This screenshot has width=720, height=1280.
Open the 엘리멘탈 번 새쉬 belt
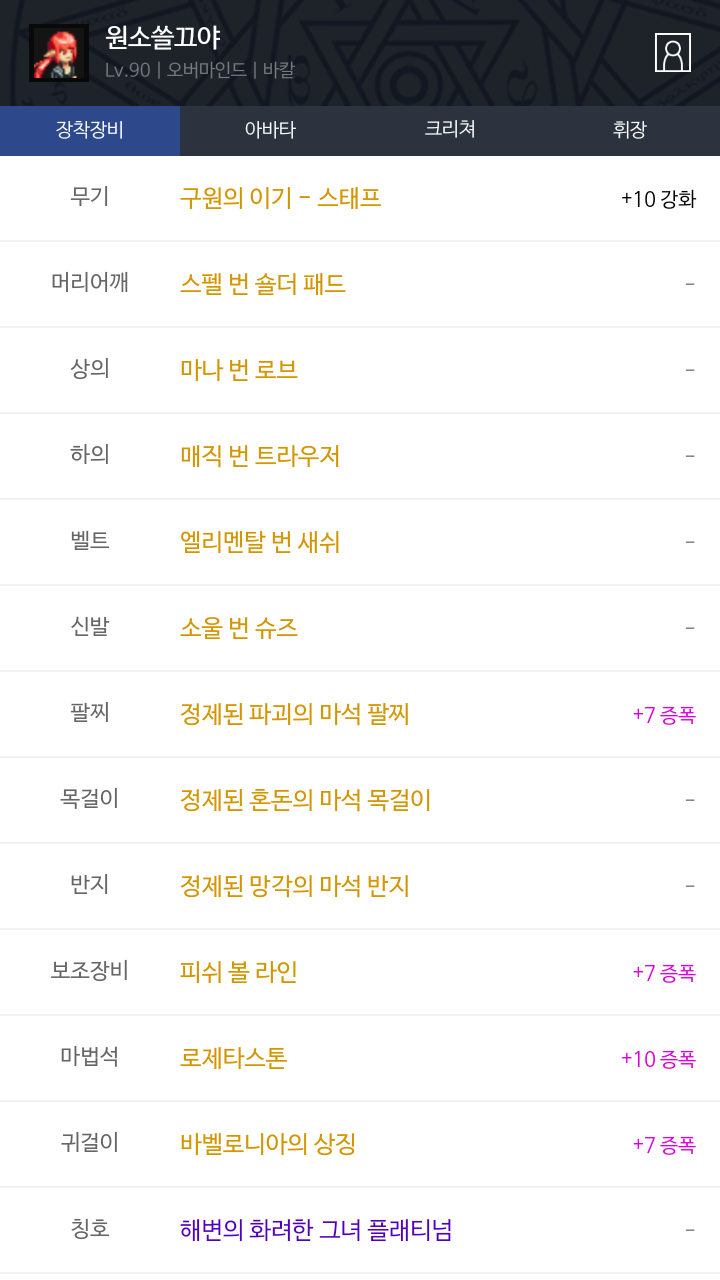pos(260,542)
